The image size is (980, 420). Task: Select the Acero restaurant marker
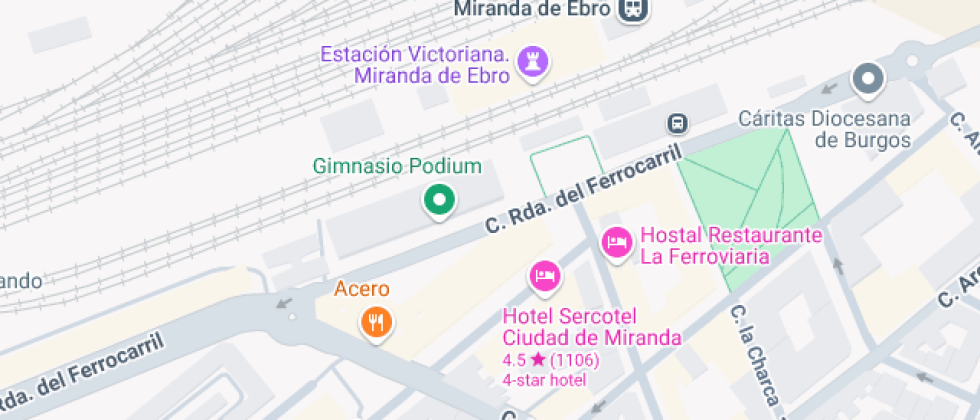(x=376, y=322)
